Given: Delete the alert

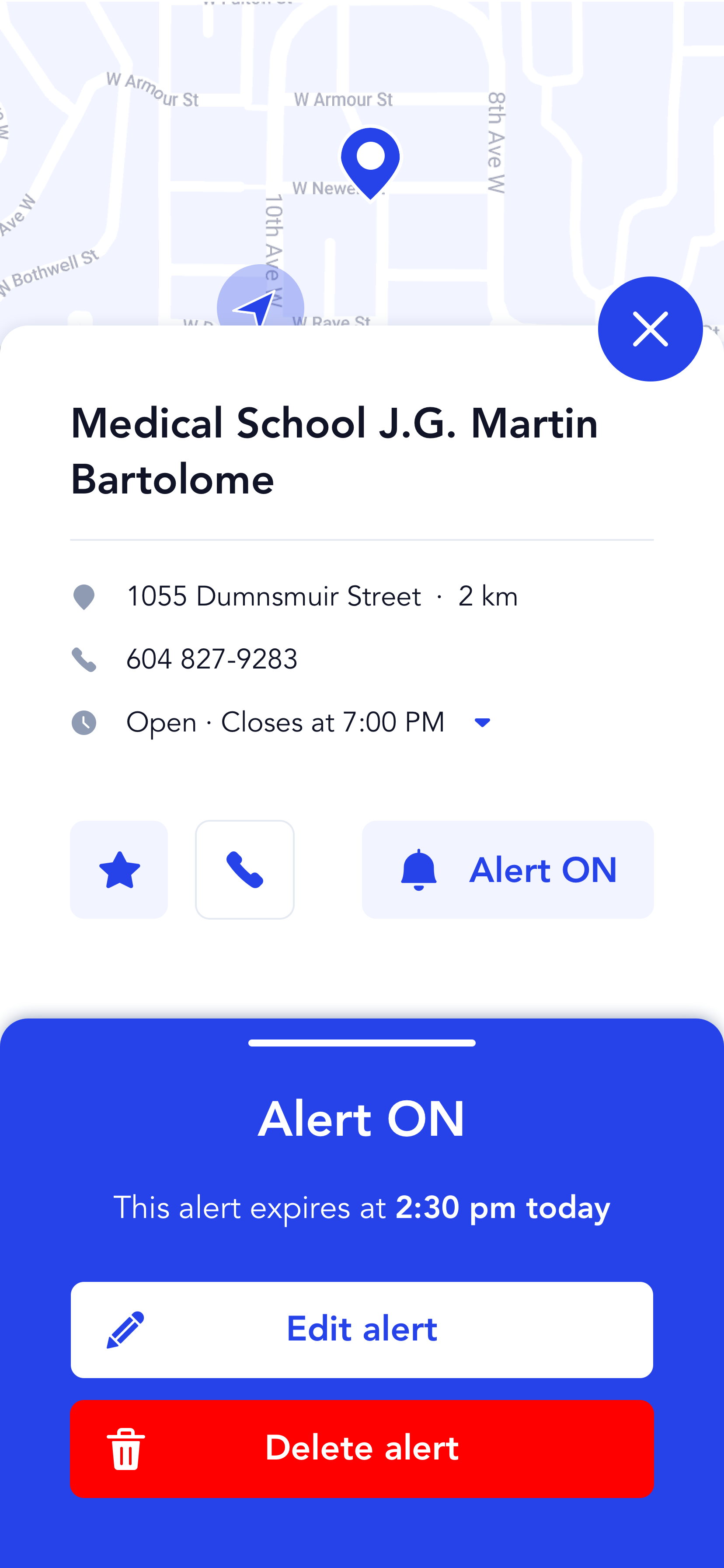Looking at the screenshot, I should pos(362,1449).
